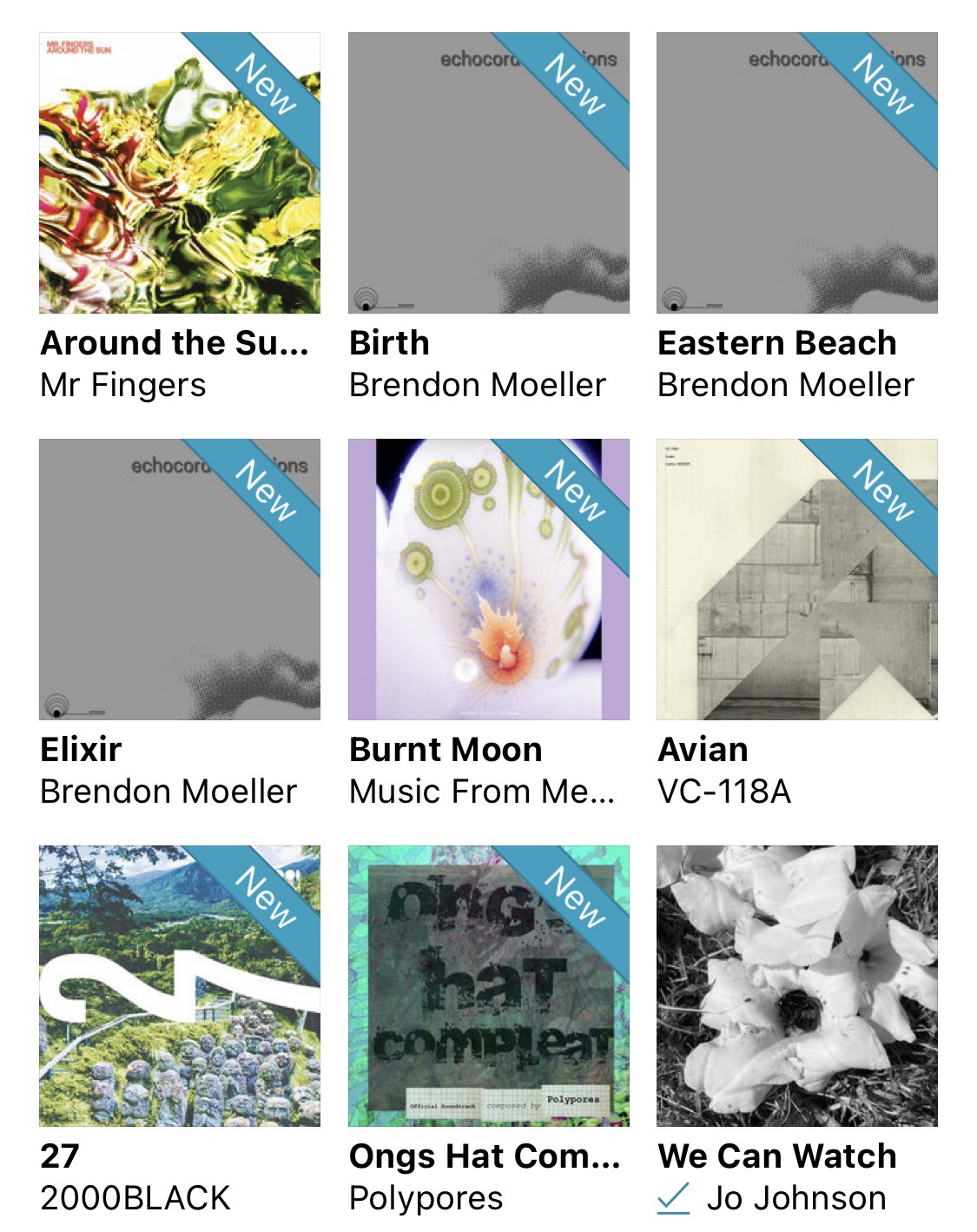Open Birth by Brendon Moeller
The width and height of the screenshot is (977, 1232).
pyautogui.click(x=488, y=173)
